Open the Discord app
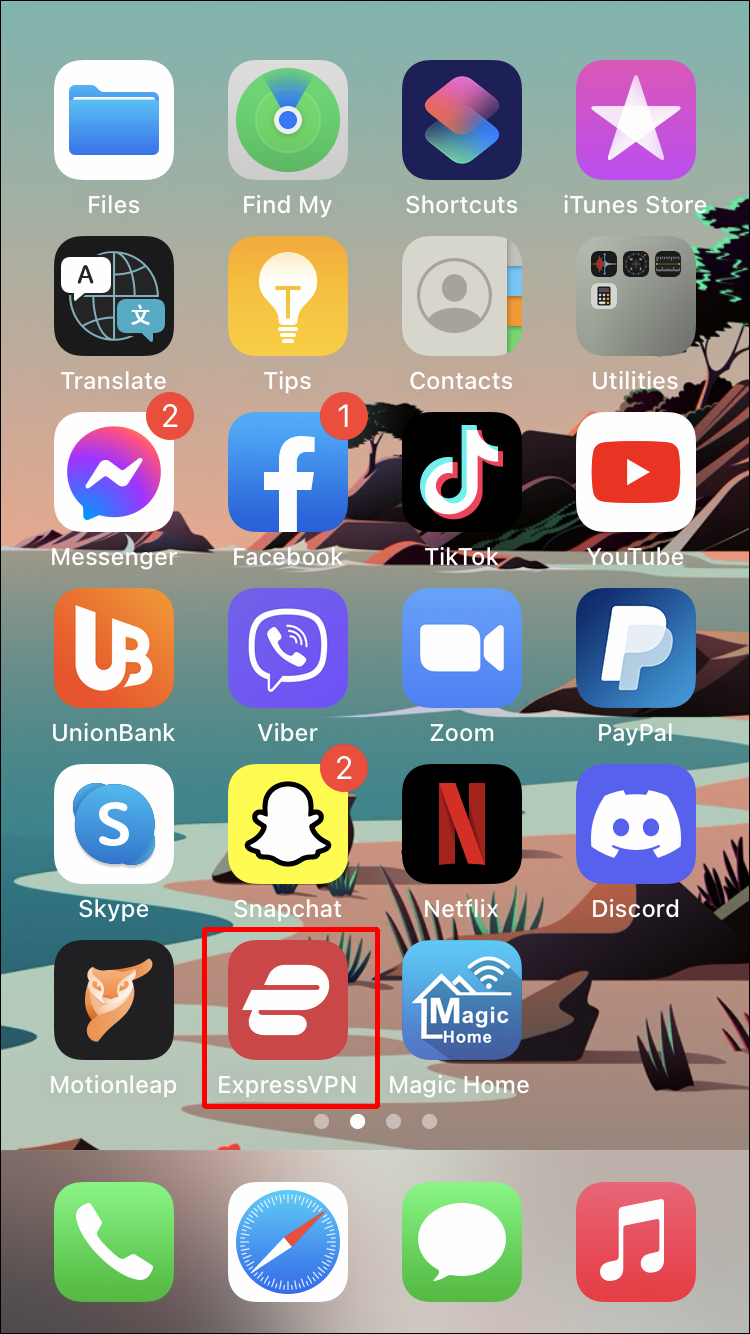The width and height of the screenshot is (750, 1334). click(x=636, y=824)
